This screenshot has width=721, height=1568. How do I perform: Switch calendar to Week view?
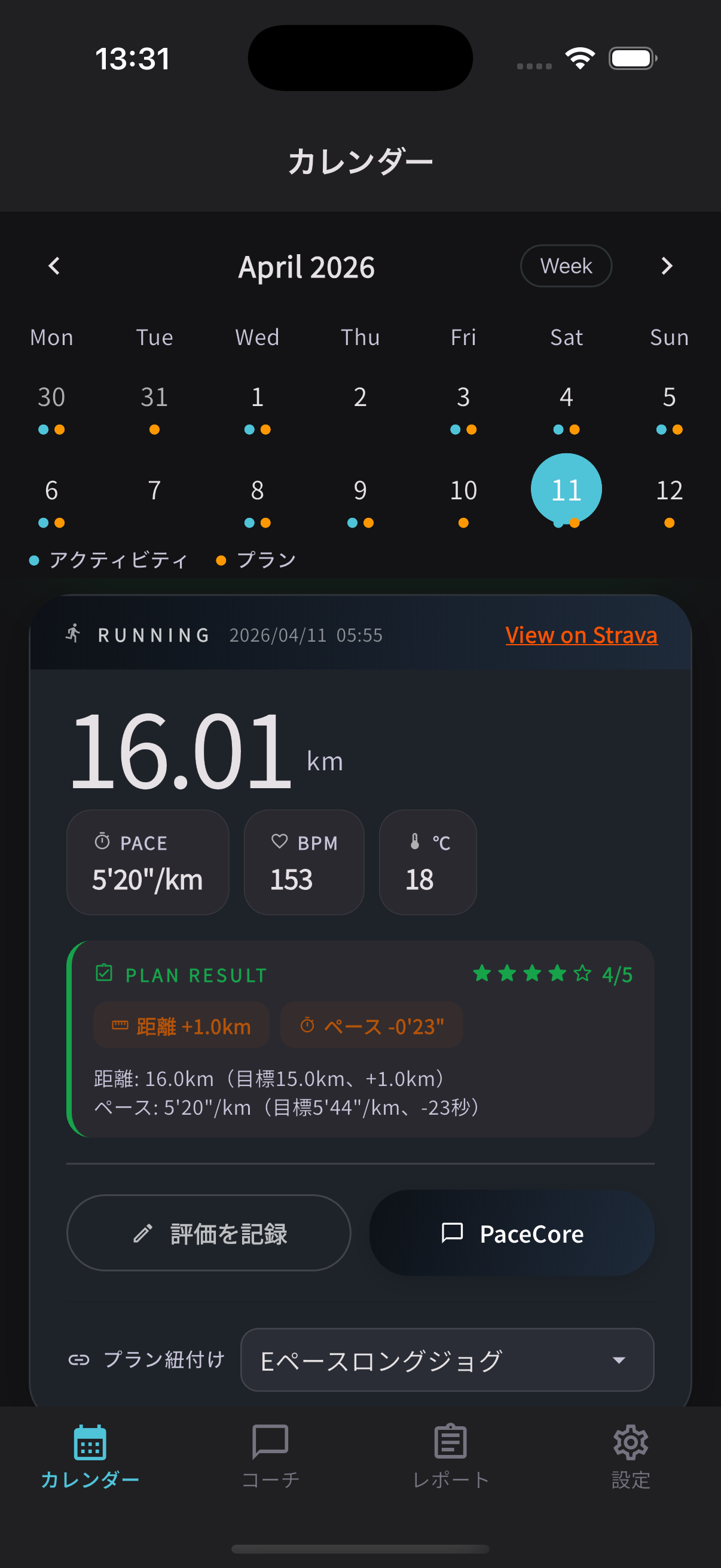566,266
